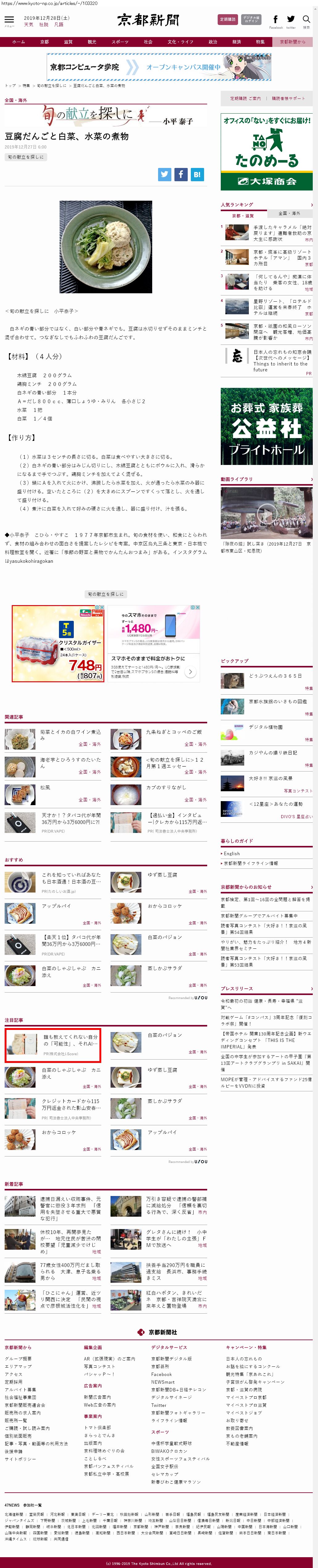Open the hamburger menu
Screen dimensions: 318x1568
[x=9, y=21]
